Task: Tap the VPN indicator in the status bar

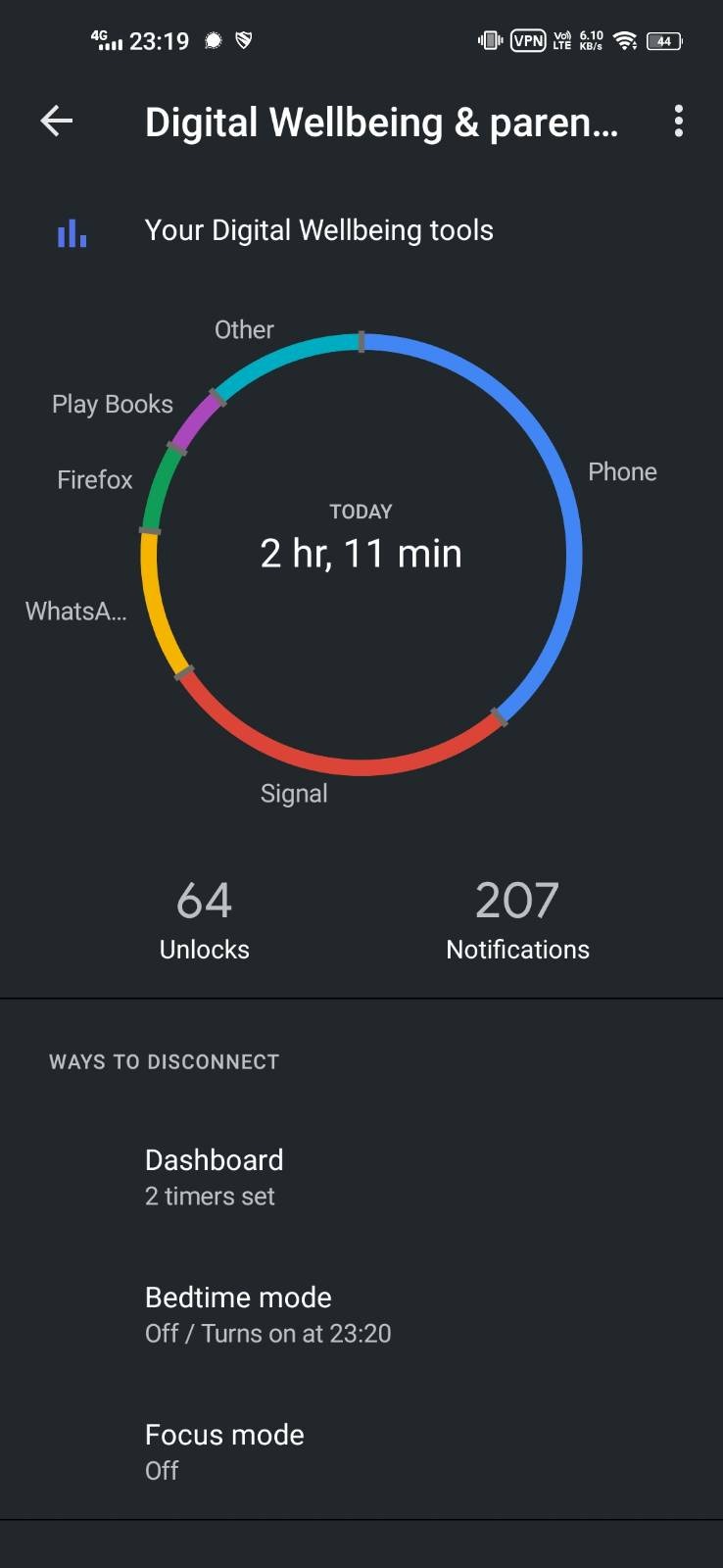Action: point(528,40)
